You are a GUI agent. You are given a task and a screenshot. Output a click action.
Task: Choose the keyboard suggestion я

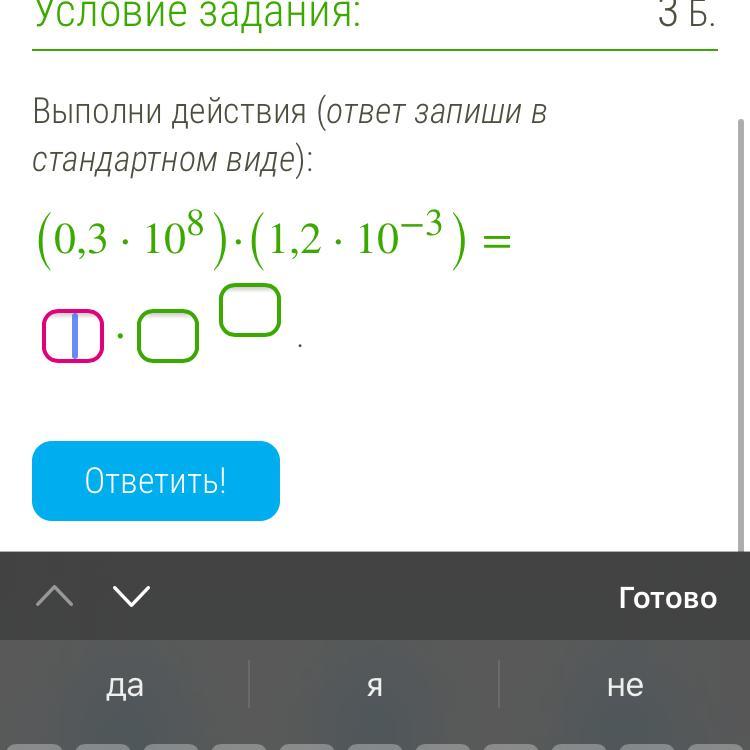pos(374,685)
